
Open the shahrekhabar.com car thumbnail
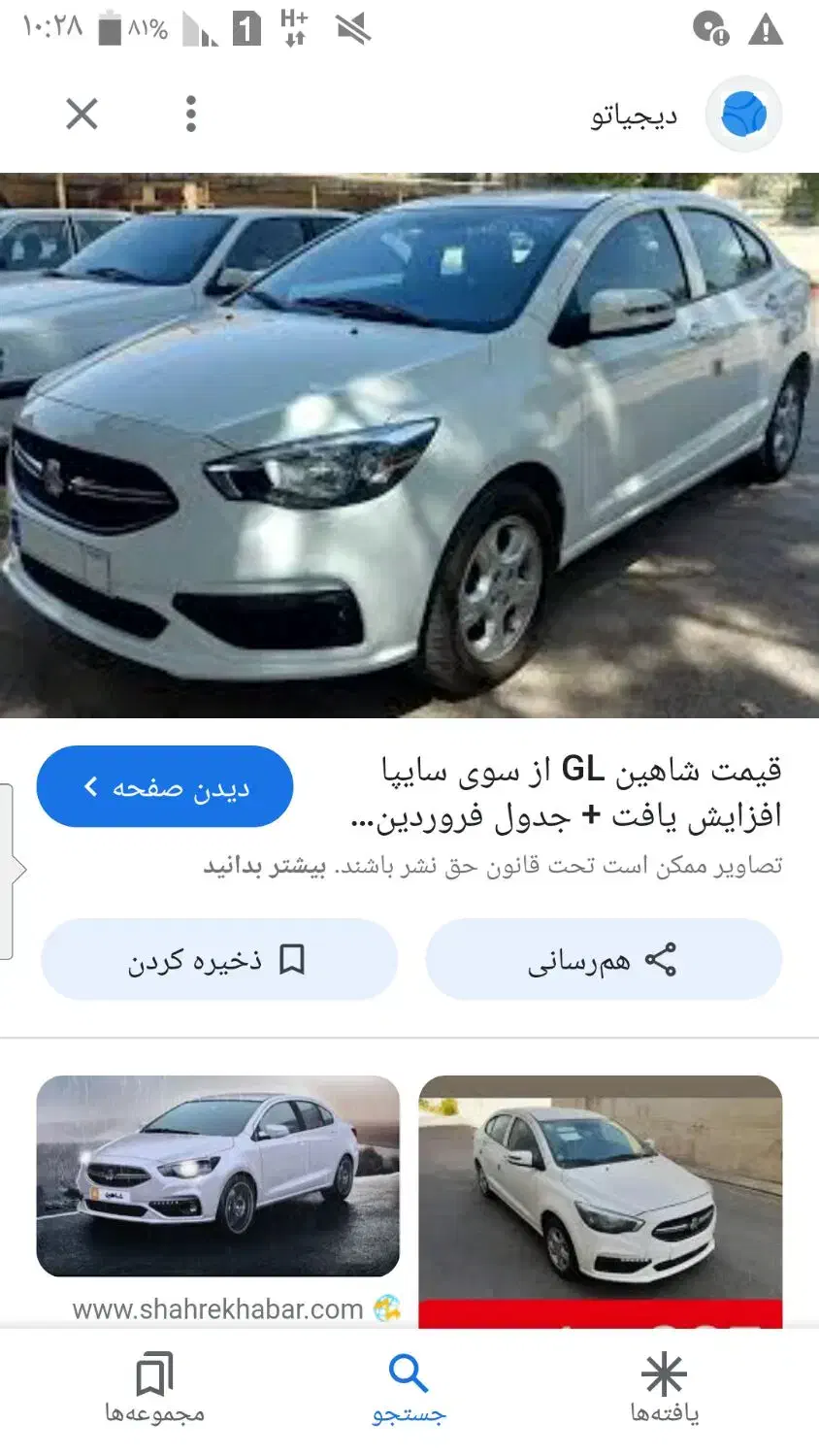point(218,1177)
